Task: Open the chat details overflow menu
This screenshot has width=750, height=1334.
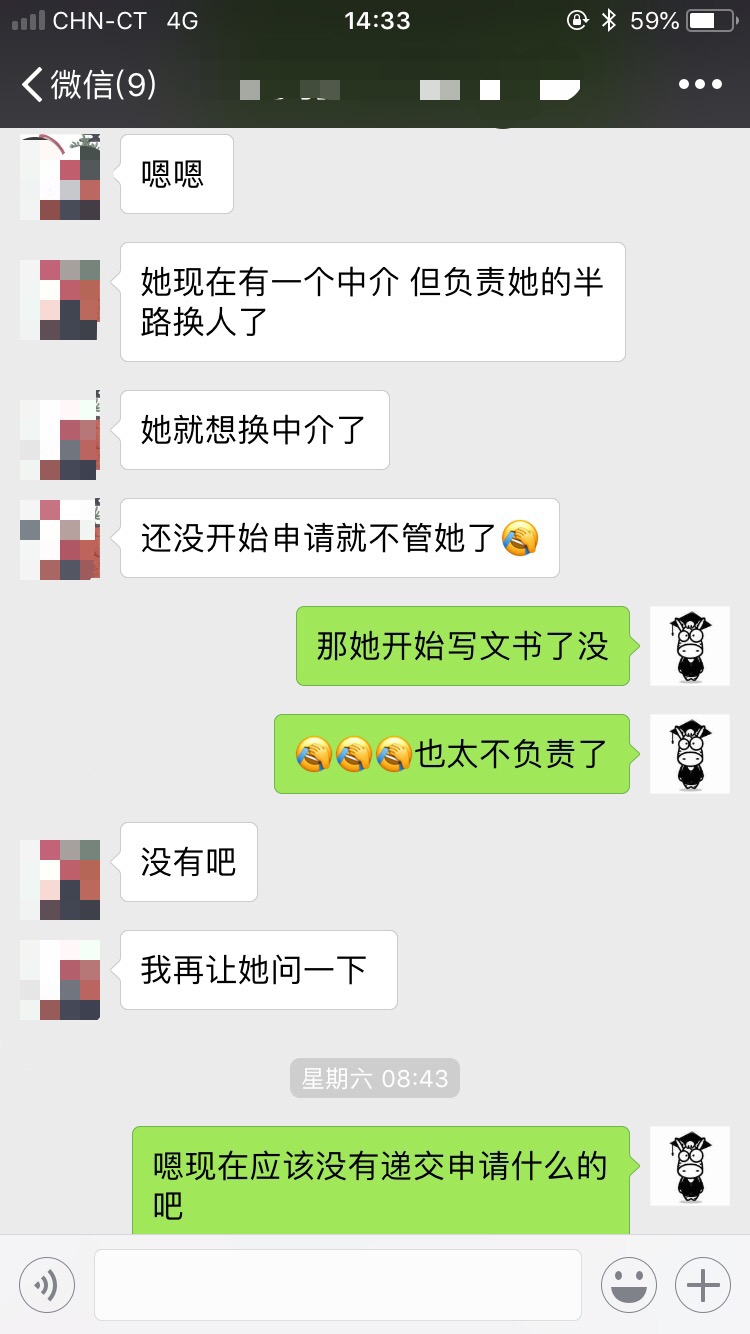Action: click(700, 85)
